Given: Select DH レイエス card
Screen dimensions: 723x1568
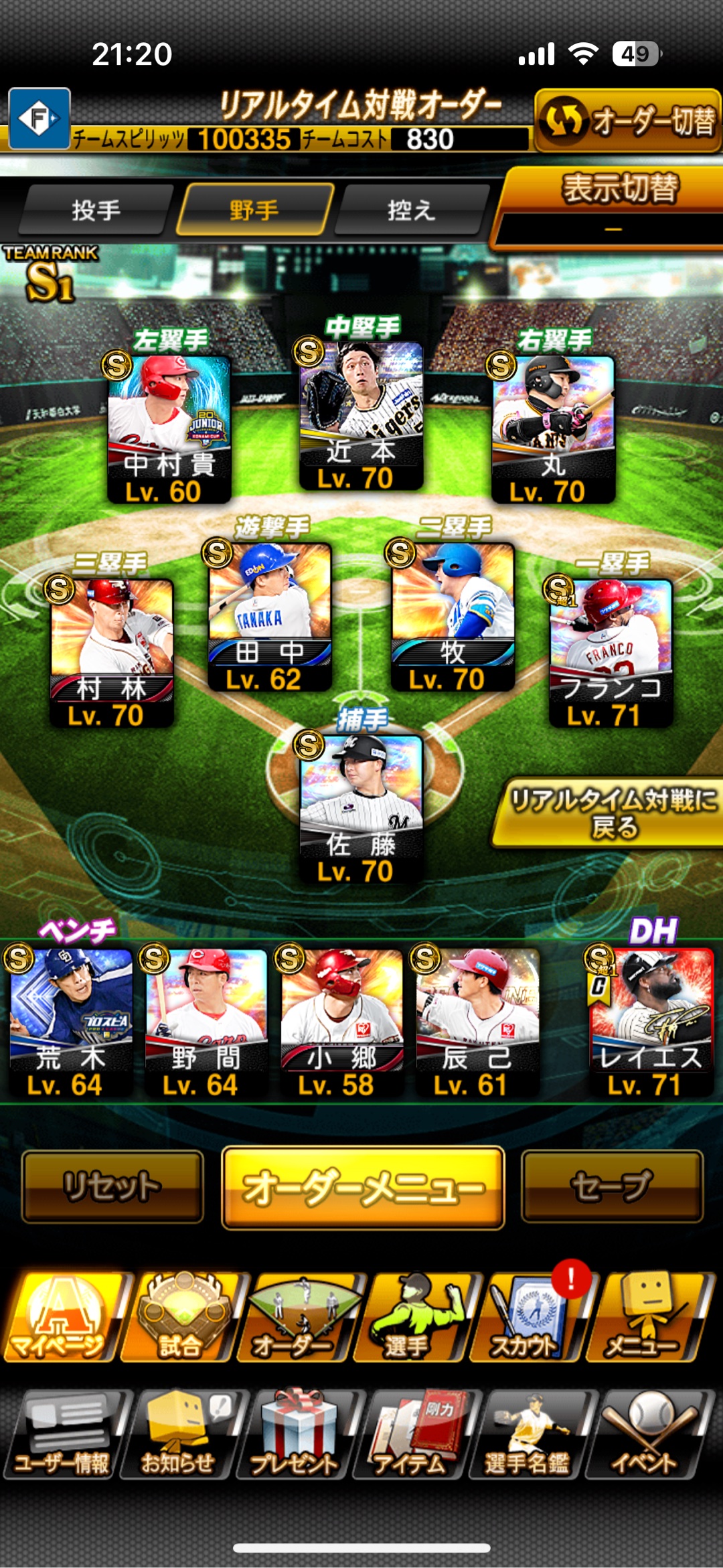Looking at the screenshot, I should click(x=651, y=1021).
